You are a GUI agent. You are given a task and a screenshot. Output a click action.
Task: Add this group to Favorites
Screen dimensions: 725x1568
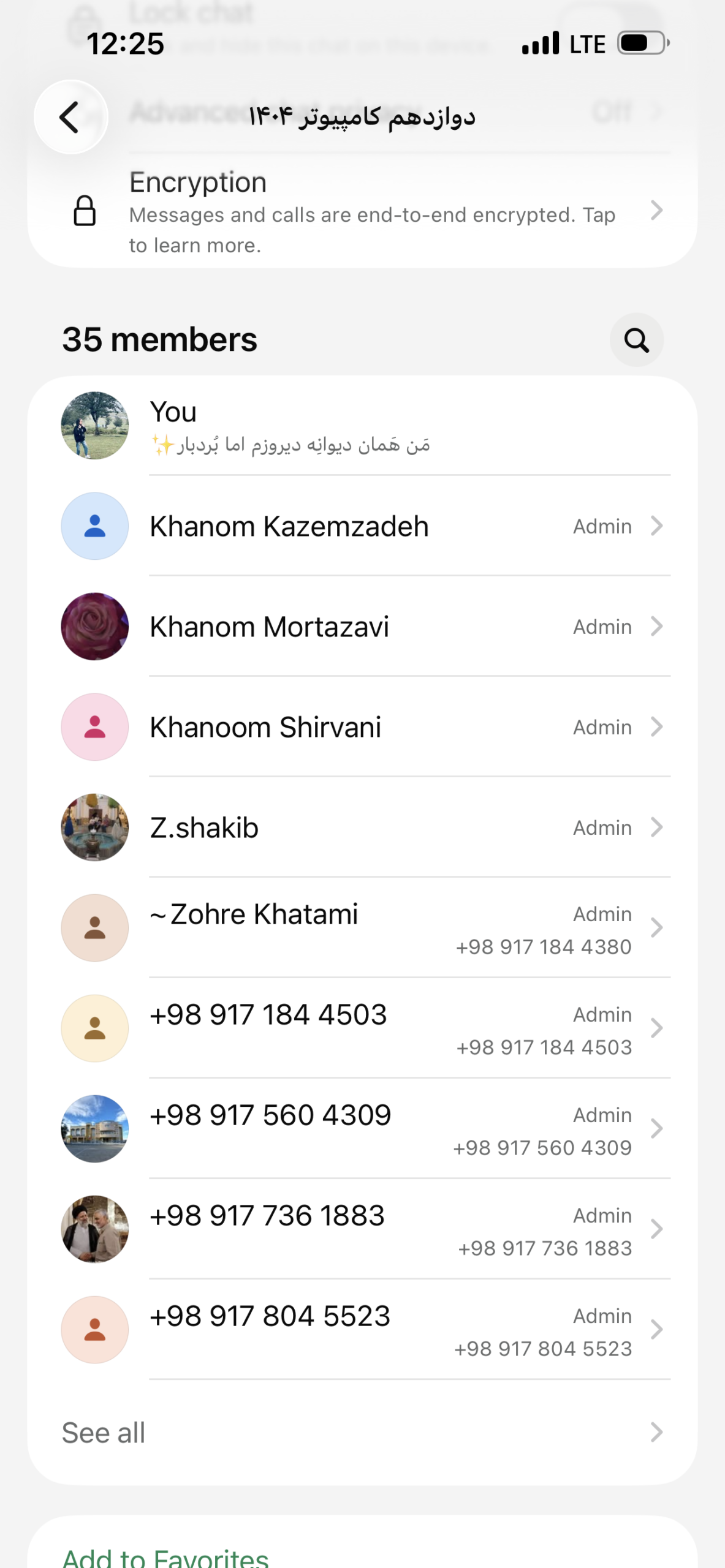[165, 1556]
